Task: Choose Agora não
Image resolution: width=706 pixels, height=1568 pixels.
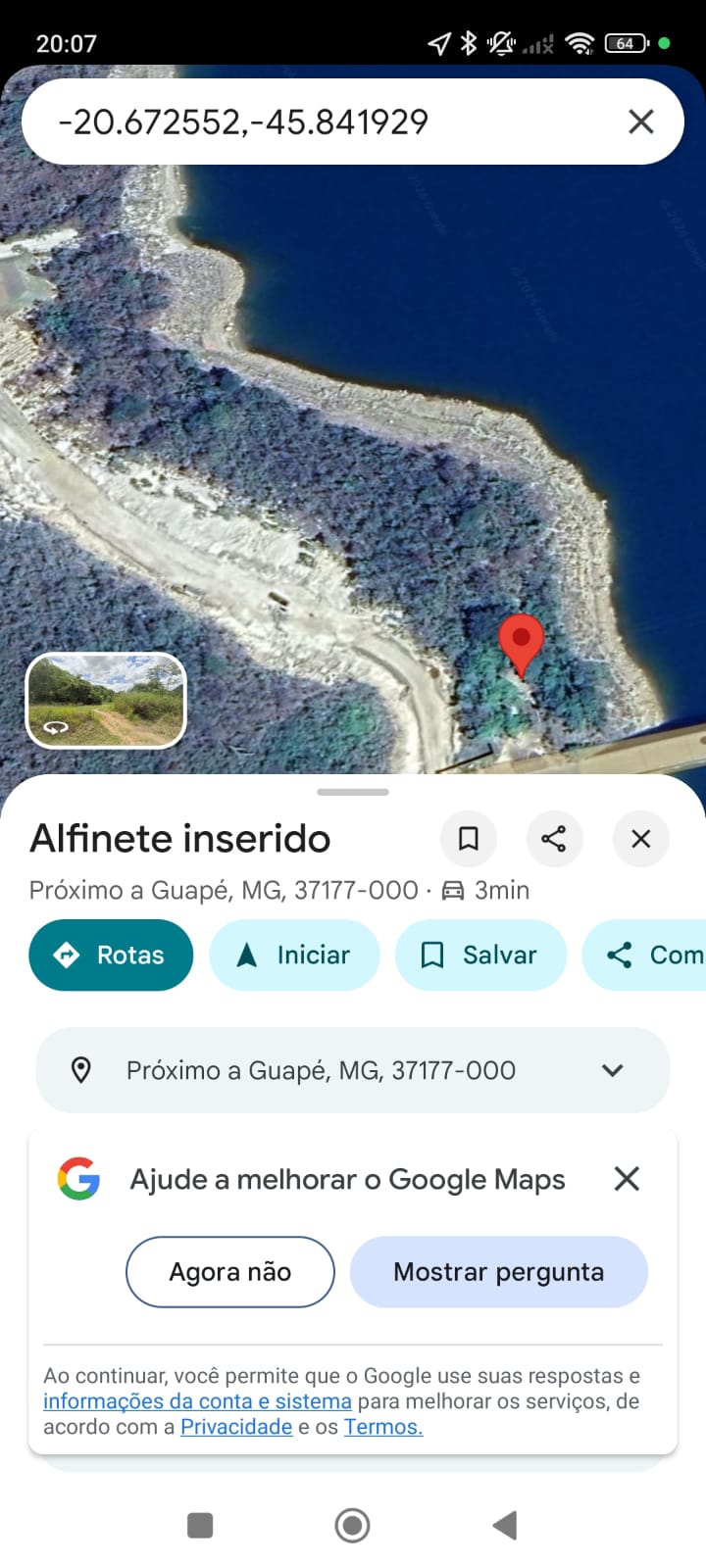Action: (x=230, y=1272)
